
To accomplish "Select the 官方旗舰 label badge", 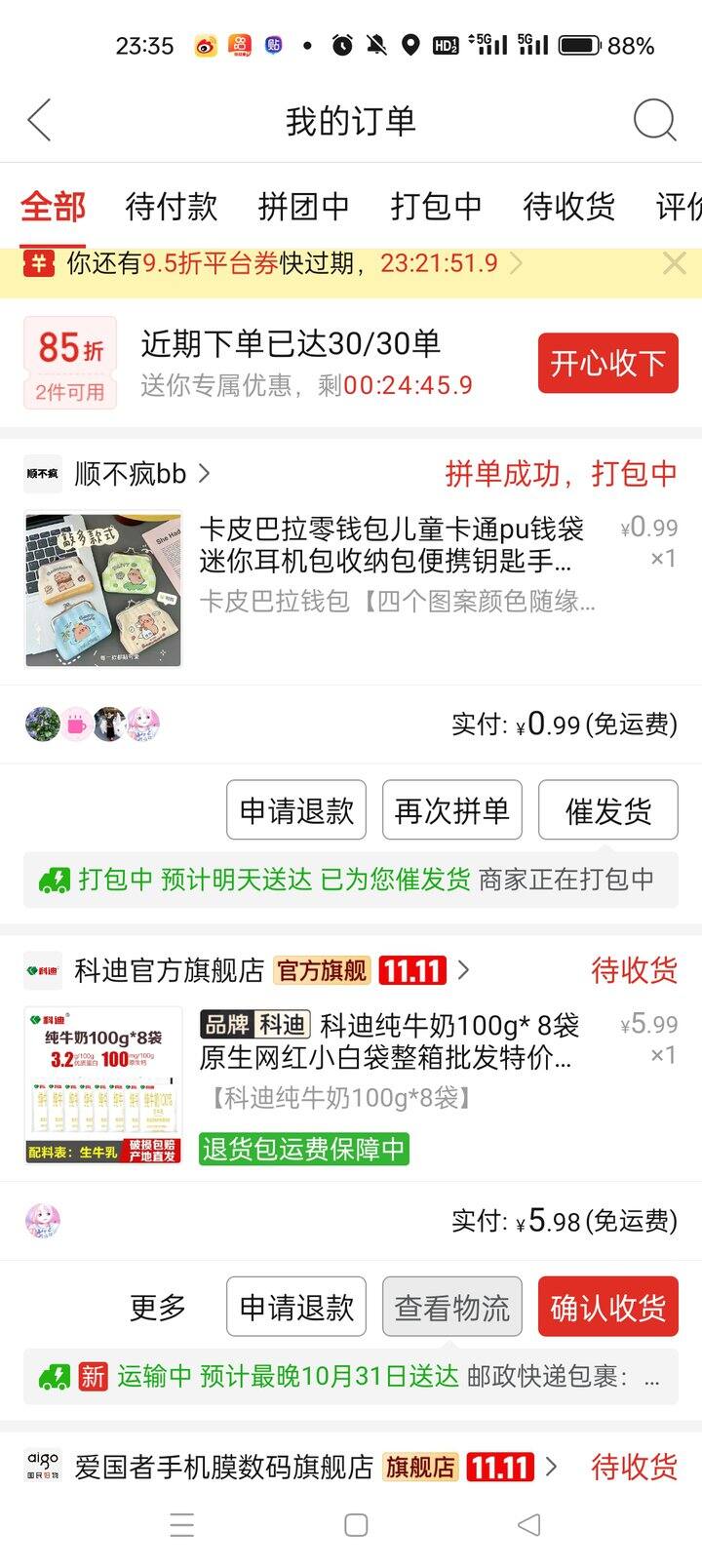I will 321,971.
